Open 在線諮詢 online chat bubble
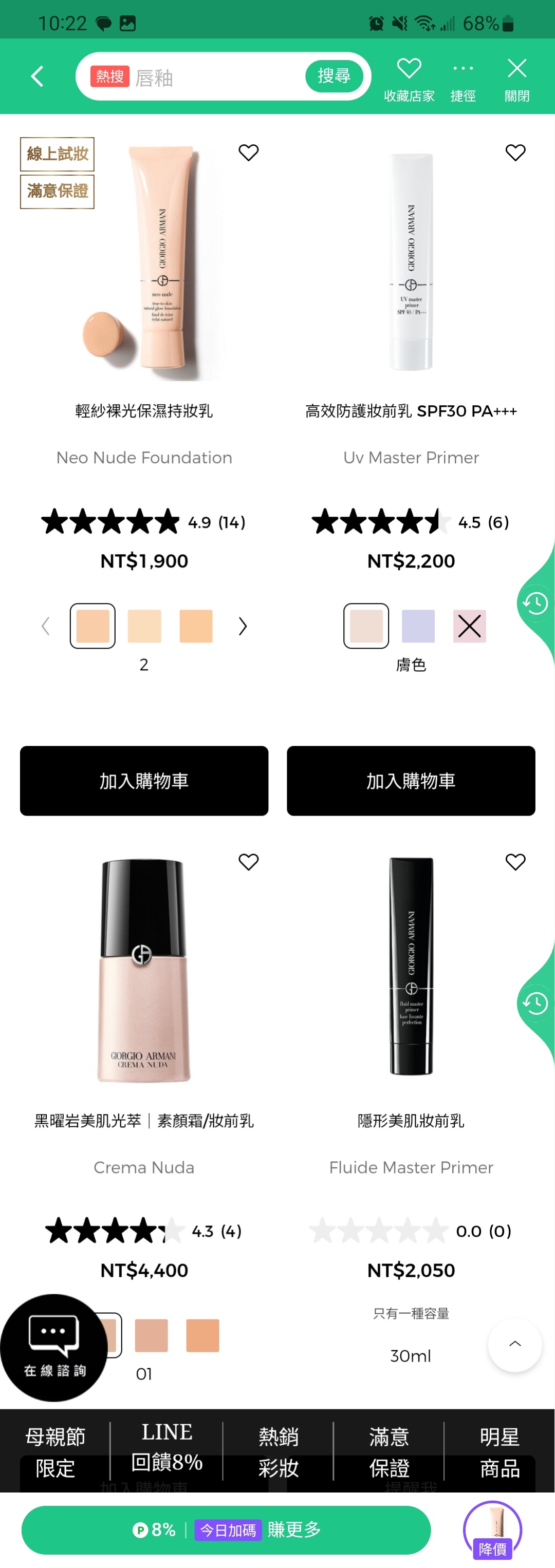The image size is (555, 1568). tap(53, 1347)
